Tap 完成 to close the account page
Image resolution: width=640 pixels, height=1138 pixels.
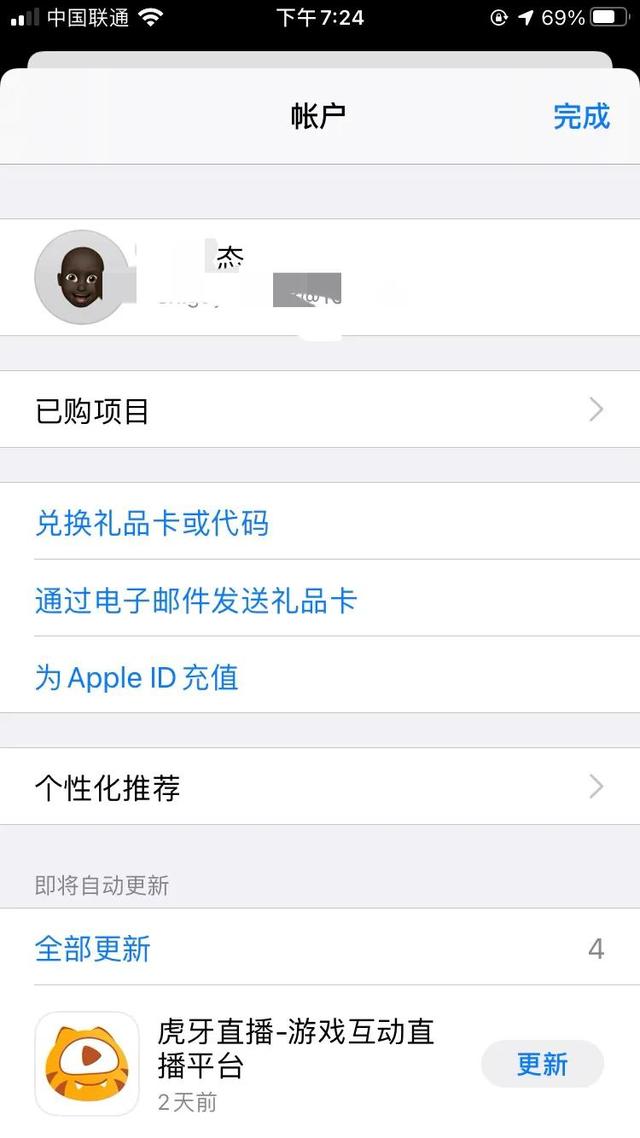click(581, 116)
